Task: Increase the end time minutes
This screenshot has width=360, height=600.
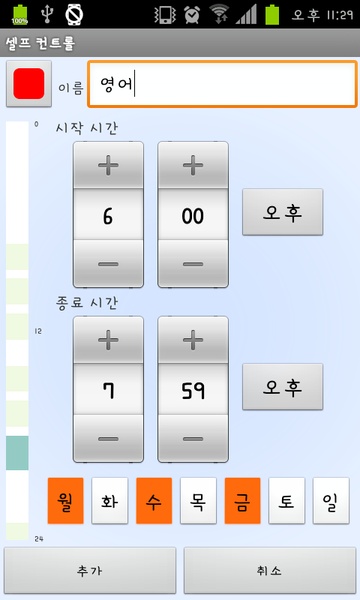Action: [193, 340]
